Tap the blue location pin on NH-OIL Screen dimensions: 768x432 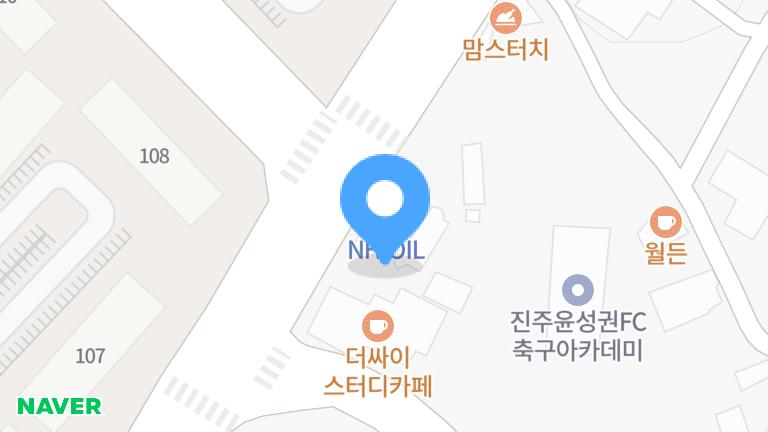[385, 201]
